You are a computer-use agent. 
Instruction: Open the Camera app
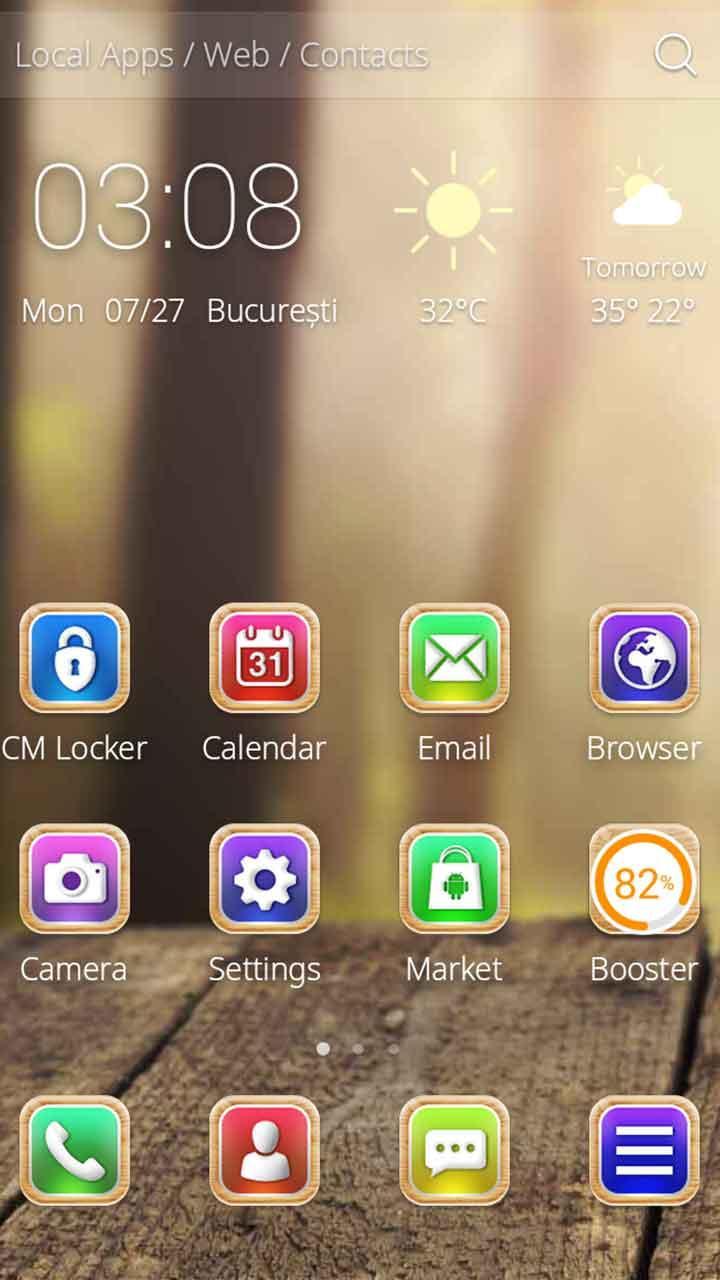coord(75,879)
